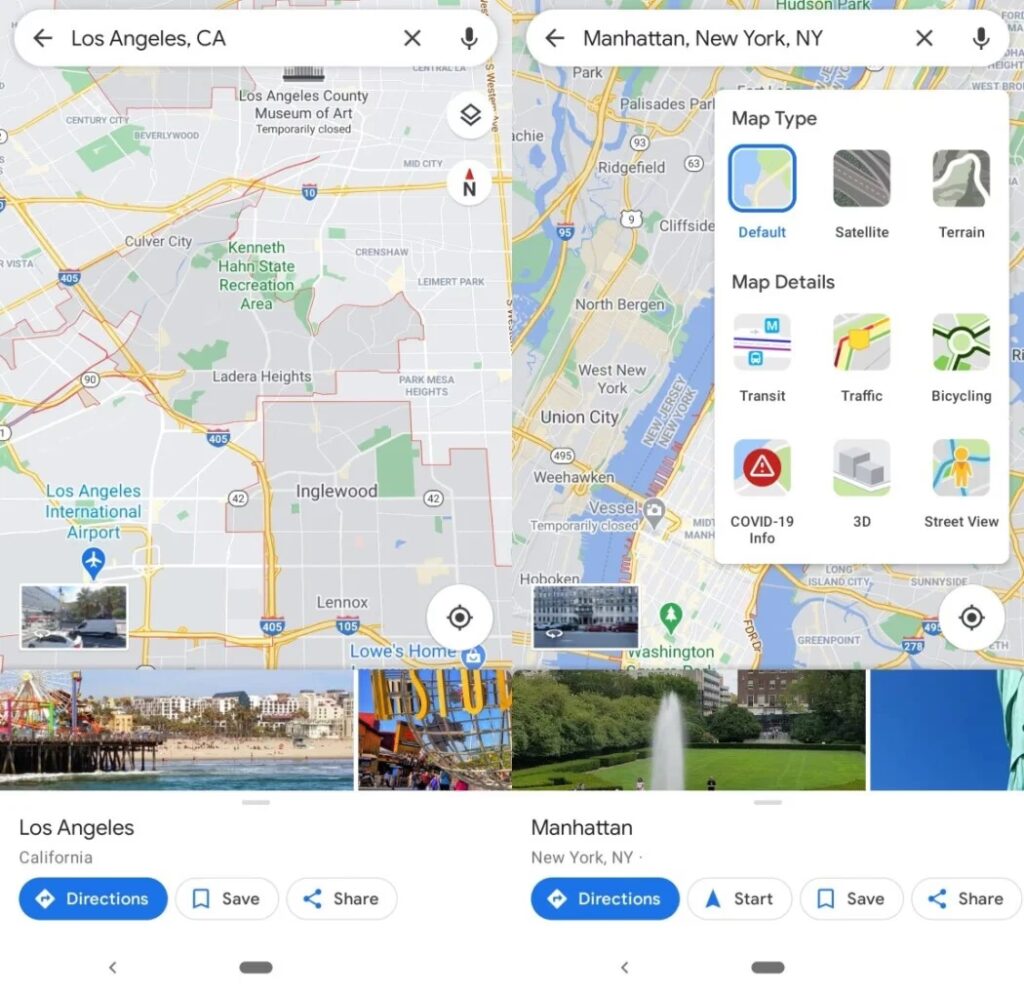Select the Default map type

762,180
